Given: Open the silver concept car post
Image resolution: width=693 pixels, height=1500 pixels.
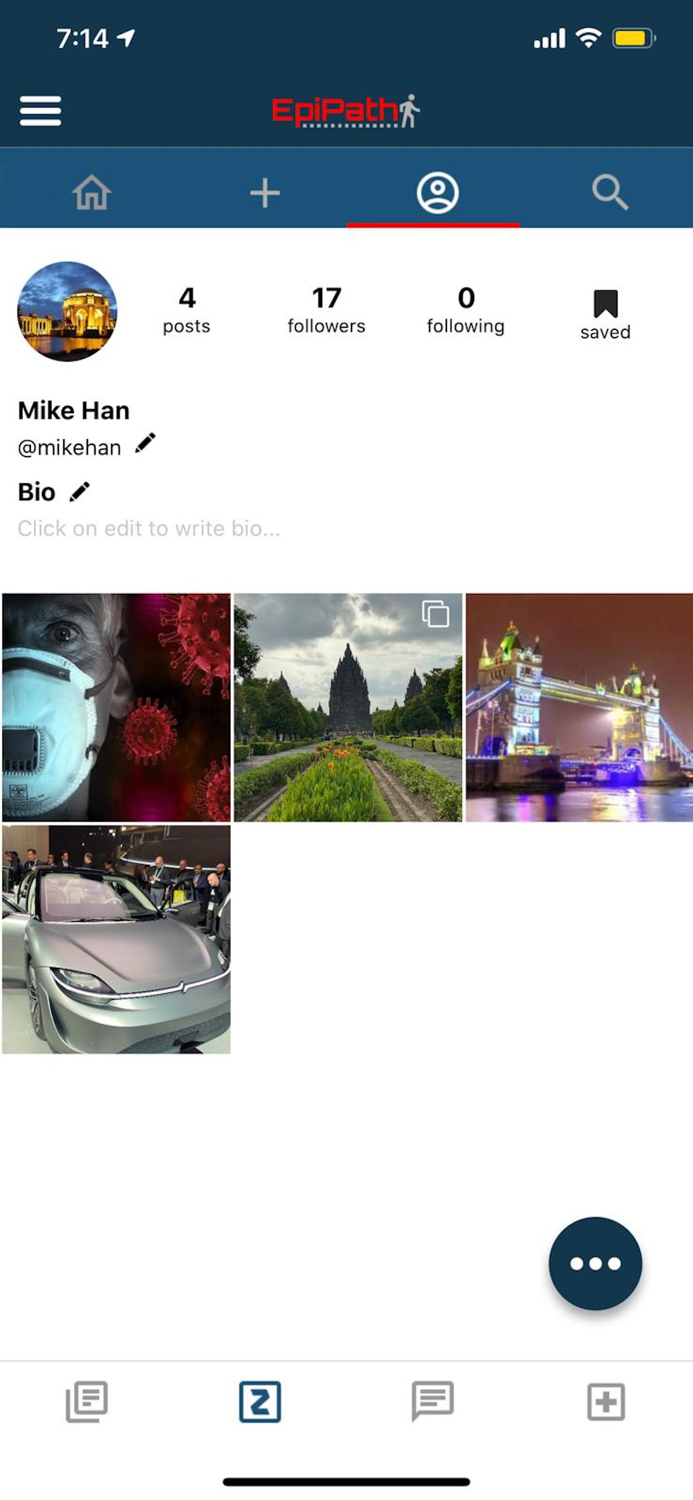Looking at the screenshot, I should [x=116, y=939].
